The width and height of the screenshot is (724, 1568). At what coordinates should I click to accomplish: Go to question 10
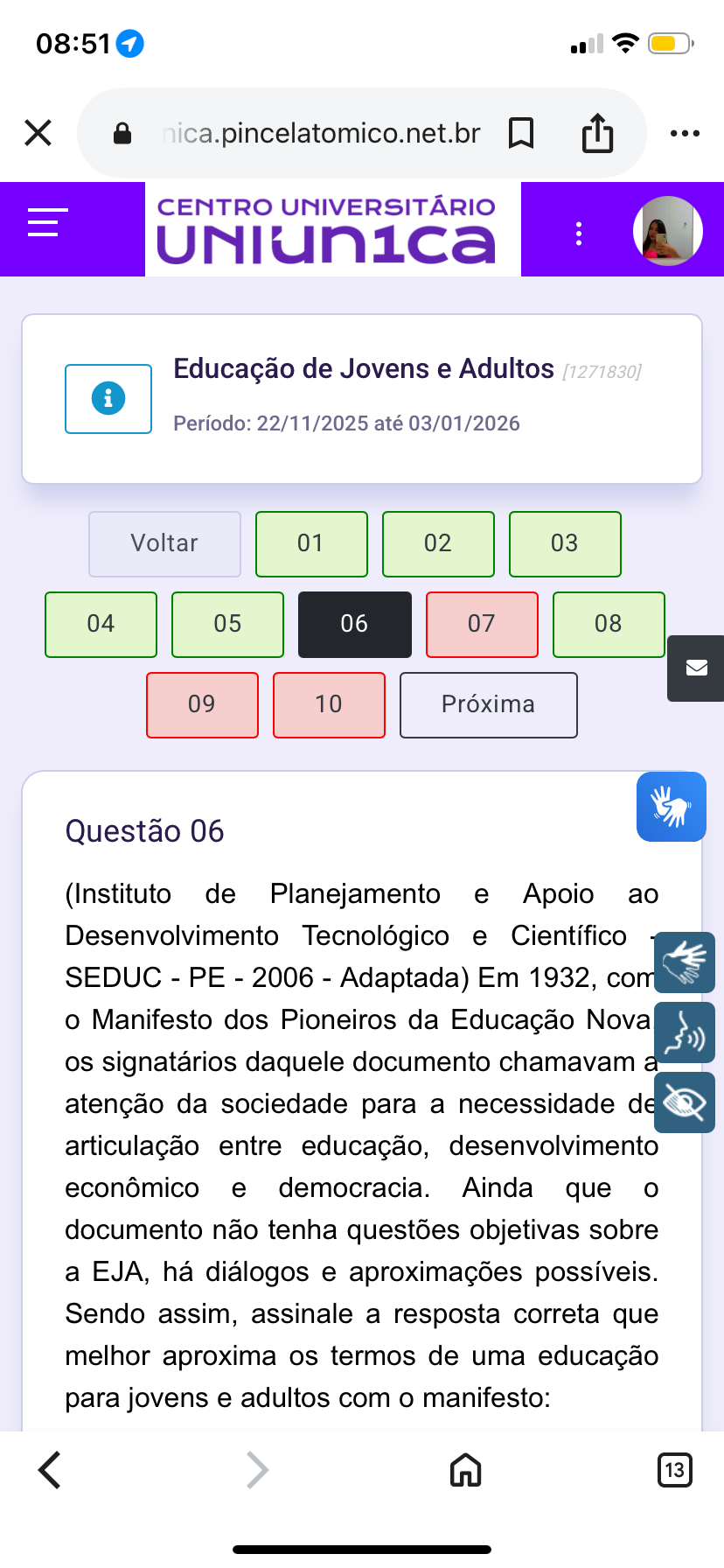[x=329, y=704]
